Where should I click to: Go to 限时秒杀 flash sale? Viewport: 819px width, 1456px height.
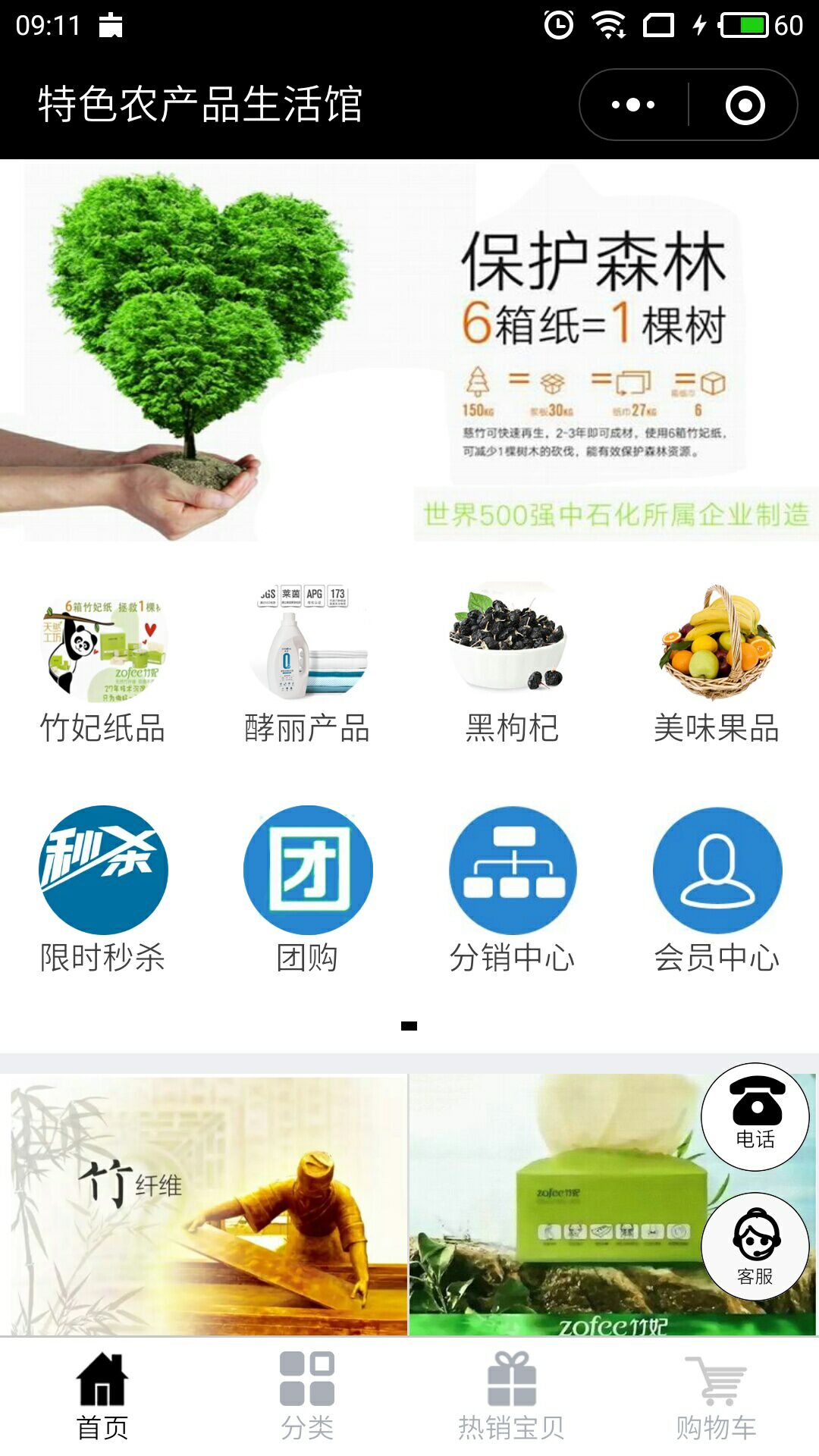point(102,890)
